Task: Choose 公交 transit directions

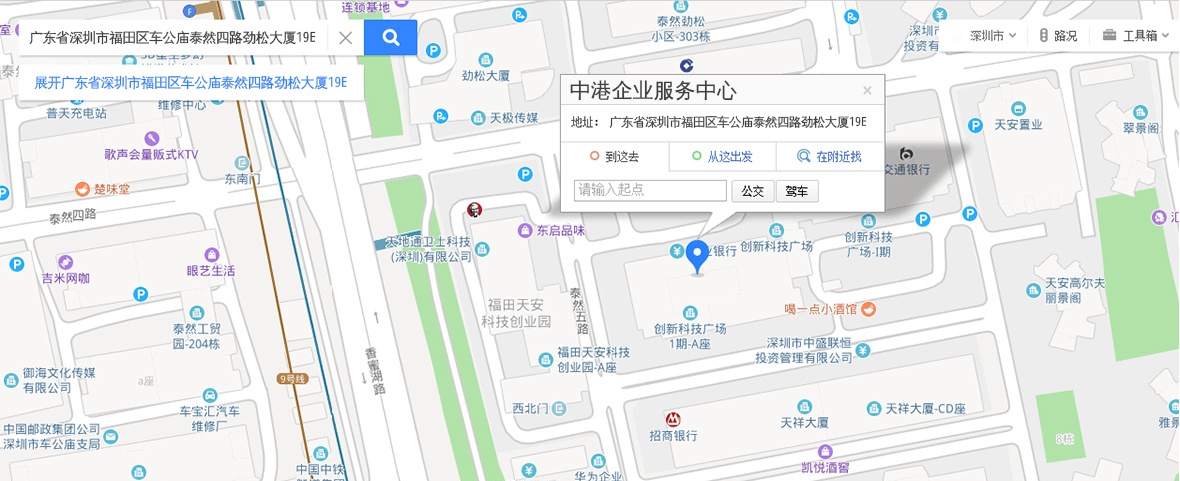Action: [753, 190]
